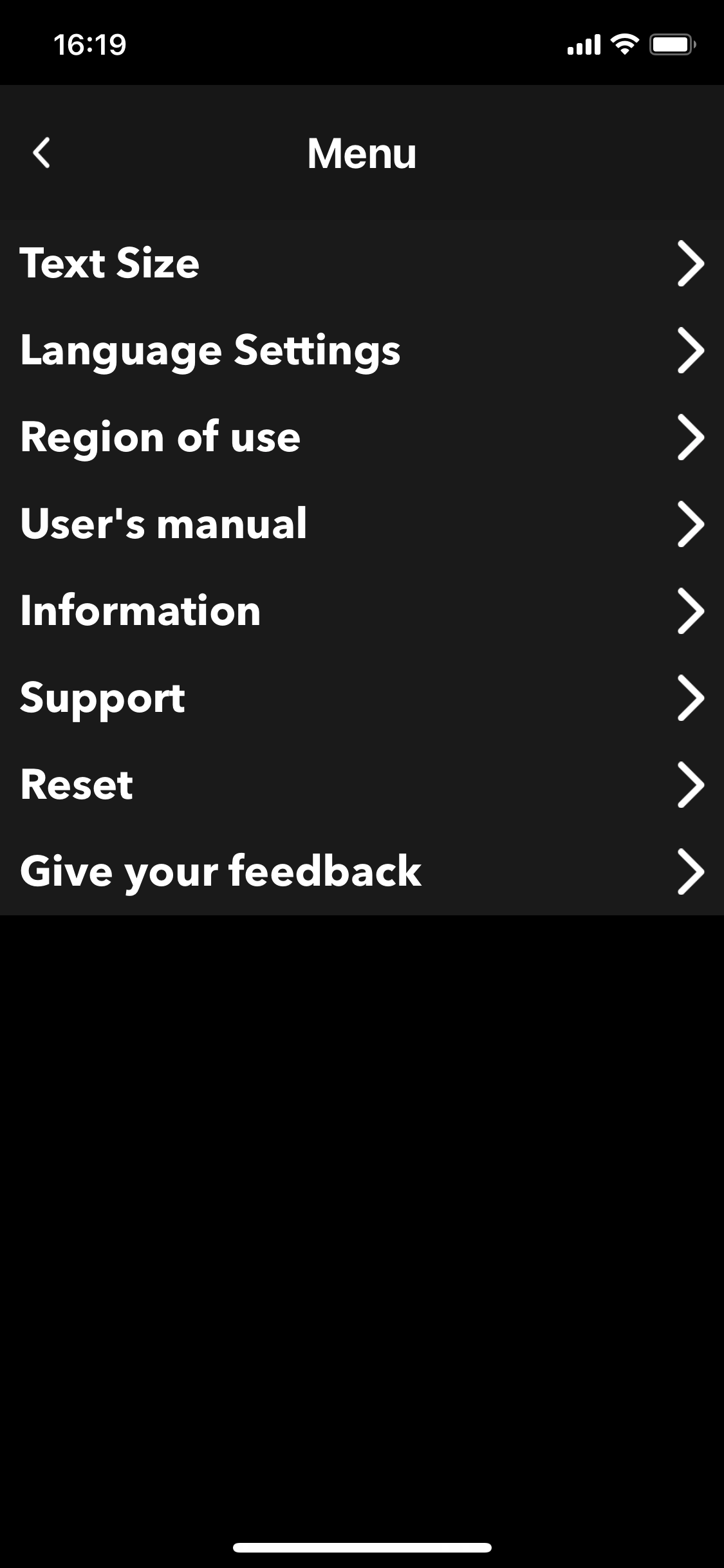This screenshot has height=1568, width=724.
Task: Select the Region of use row
Action: (360, 437)
